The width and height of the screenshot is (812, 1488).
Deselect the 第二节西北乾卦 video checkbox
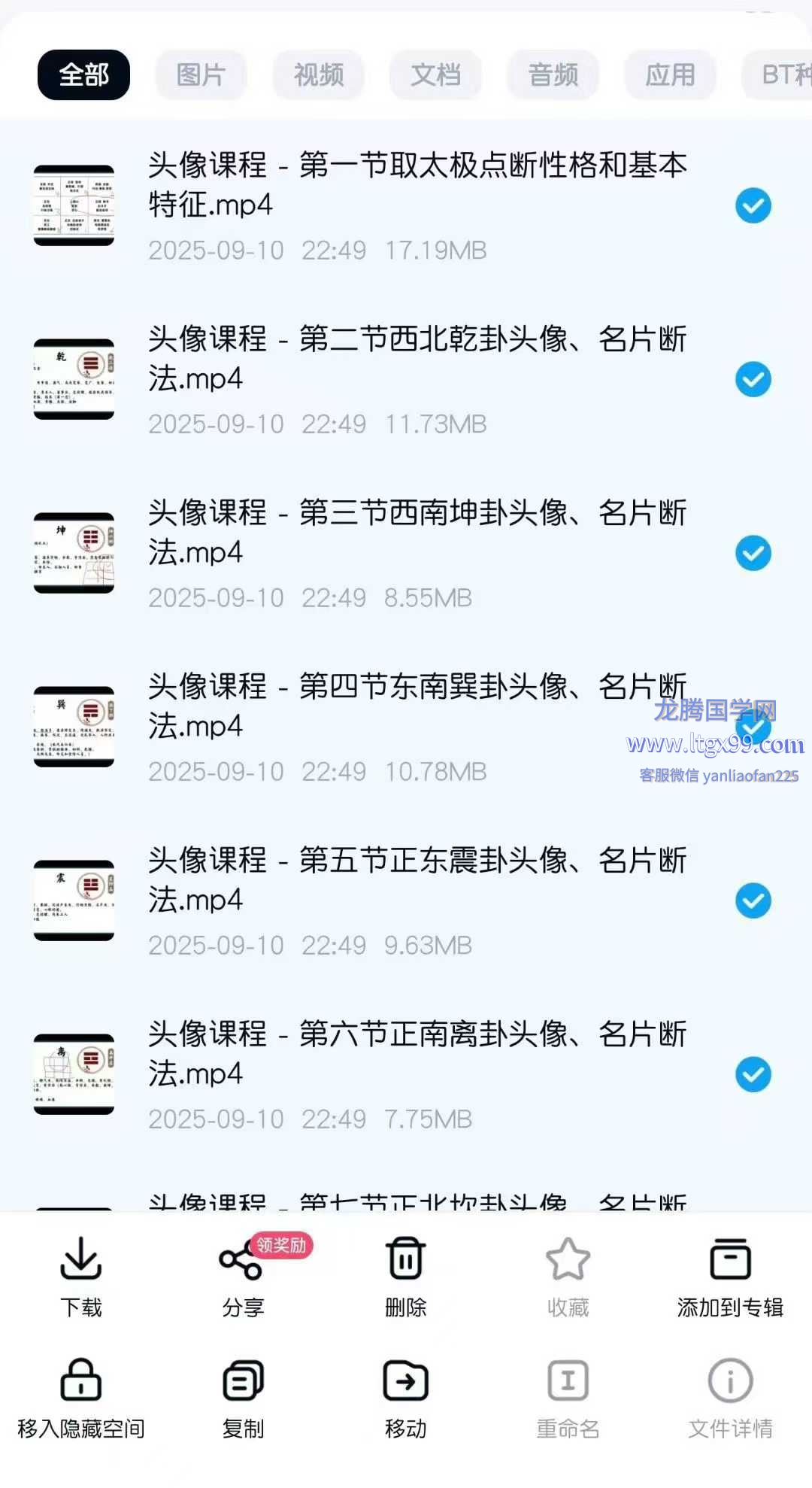pyautogui.click(x=753, y=379)
